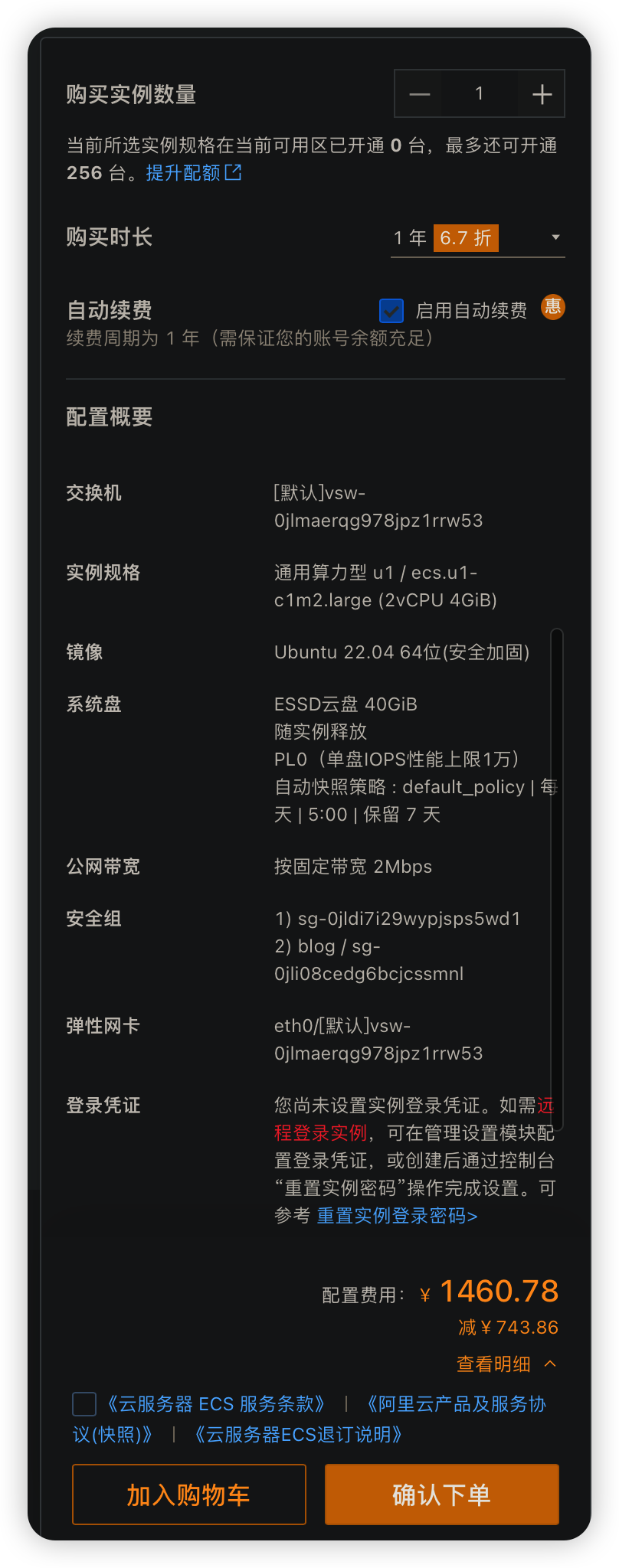Screen dimensions: 619x1568
Task: Open the 提升配额 quota link
Action: pos(193,173)
